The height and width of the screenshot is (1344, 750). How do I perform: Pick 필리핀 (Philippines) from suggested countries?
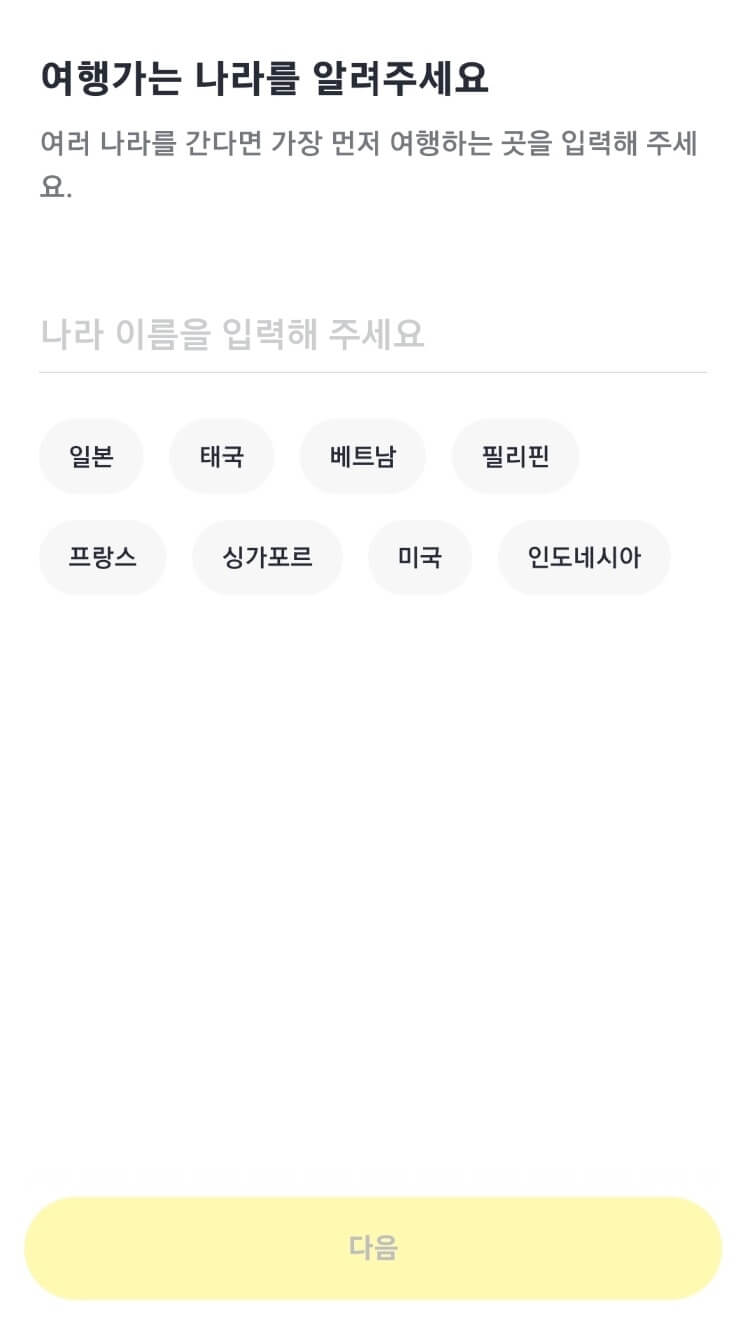(x=516, y=456)
